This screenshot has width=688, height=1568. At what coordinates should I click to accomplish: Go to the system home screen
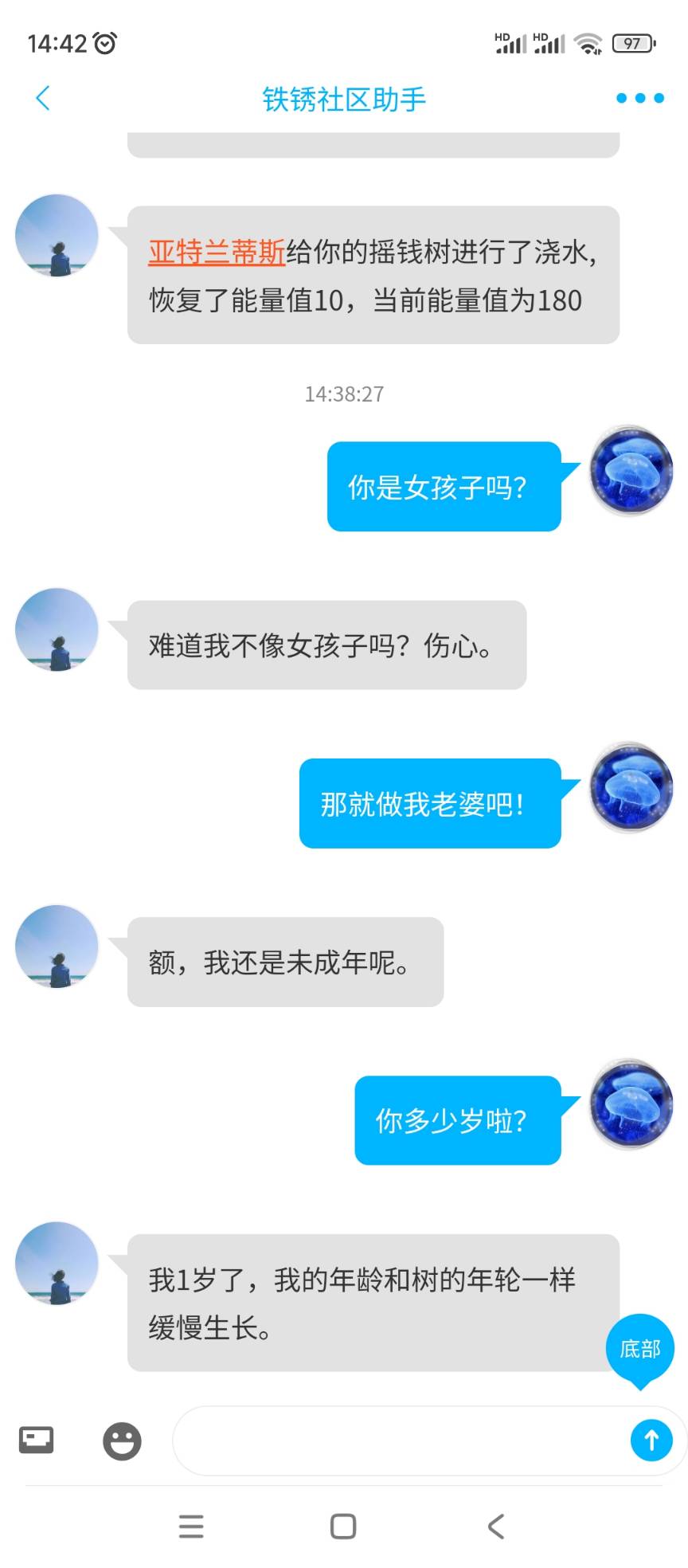tap(343, 1526)
